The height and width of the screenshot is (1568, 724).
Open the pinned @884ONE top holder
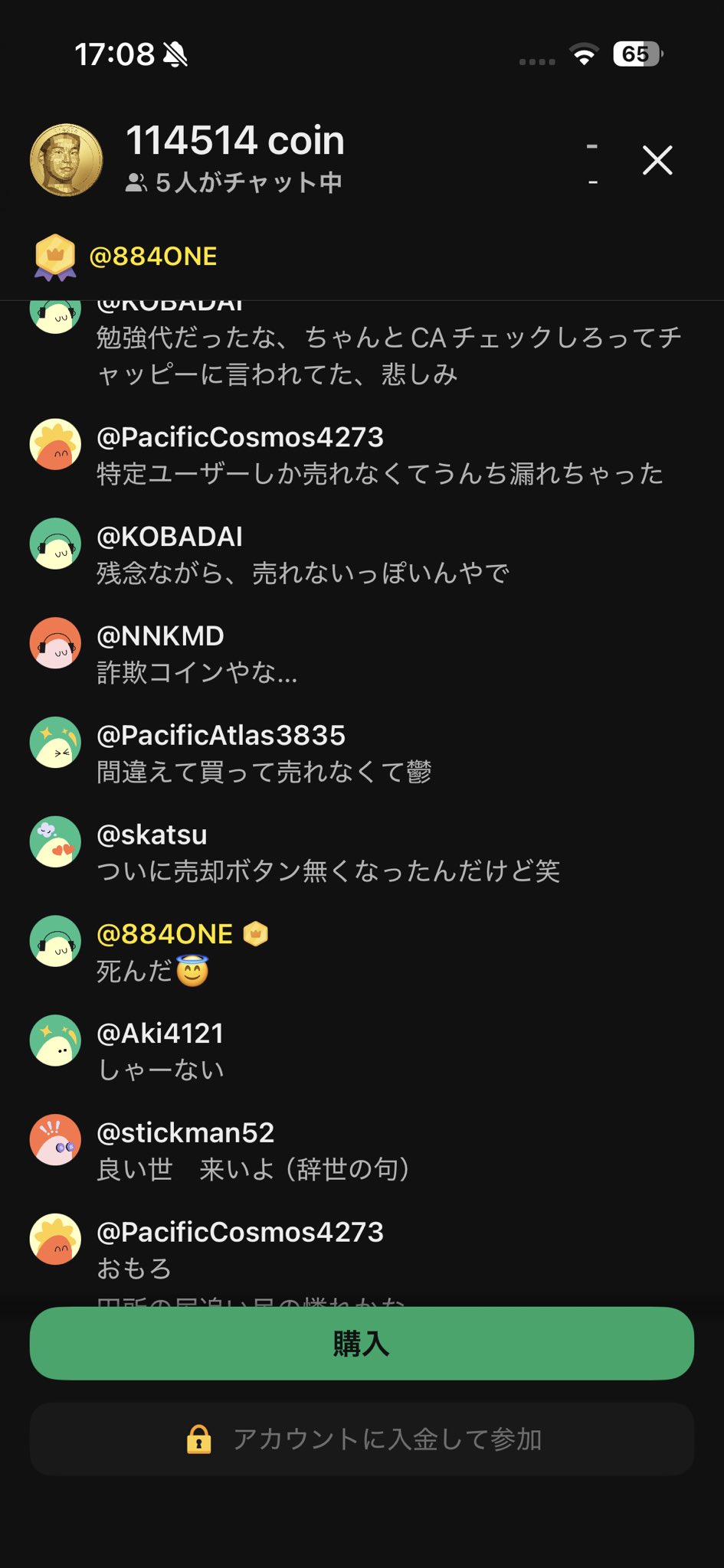(x=152, y=256)
